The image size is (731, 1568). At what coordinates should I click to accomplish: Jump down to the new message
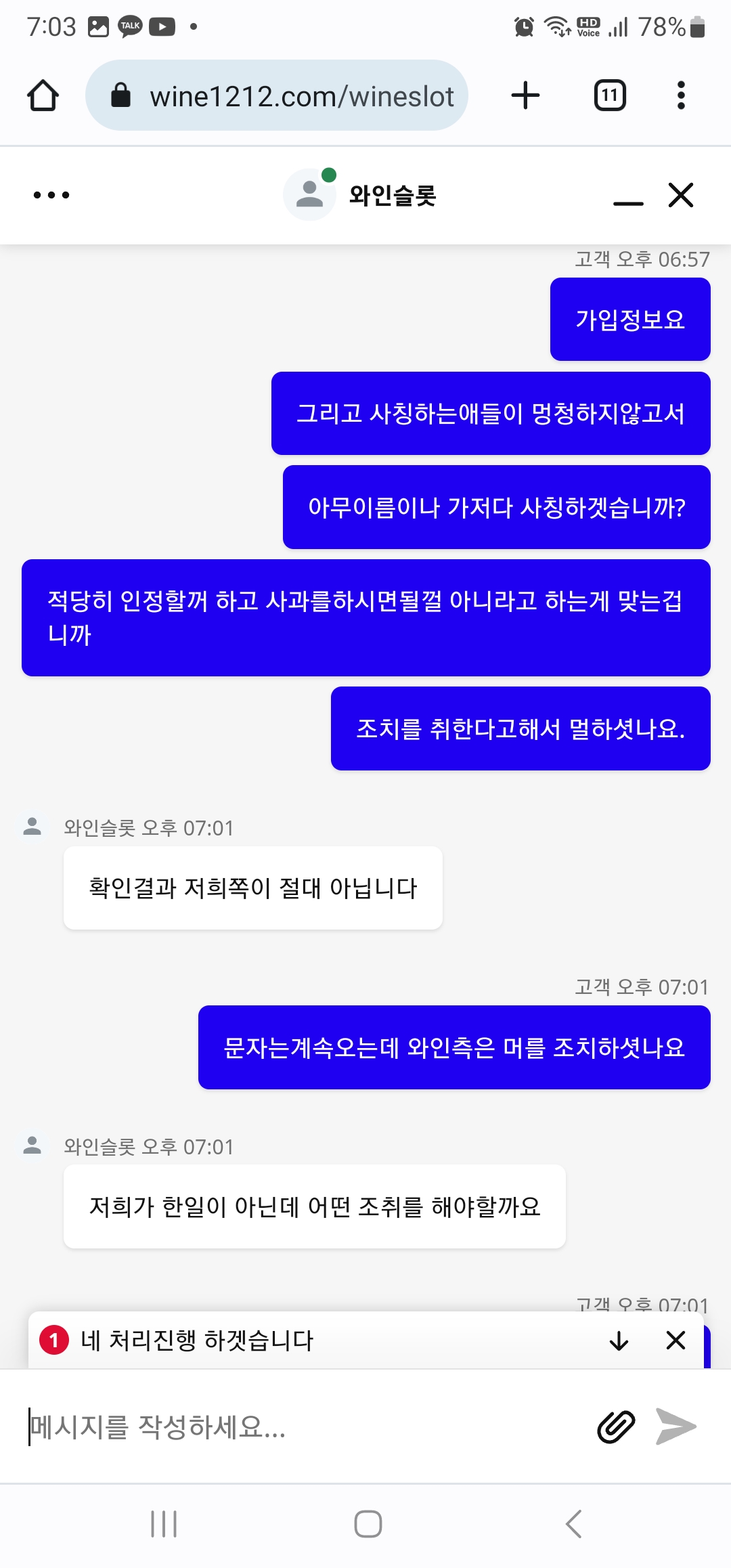(619, 1341)
